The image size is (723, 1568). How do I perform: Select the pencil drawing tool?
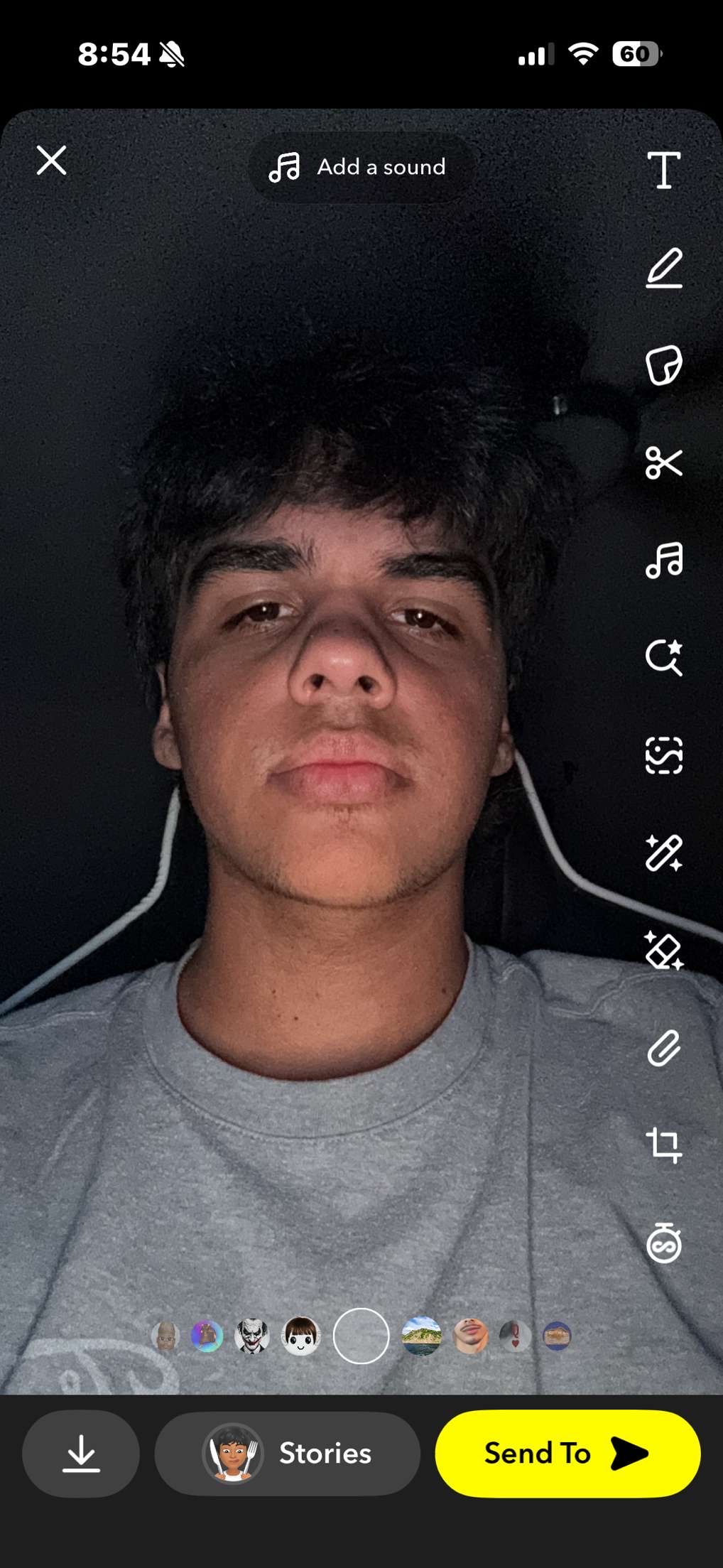[x=663, y=269]
